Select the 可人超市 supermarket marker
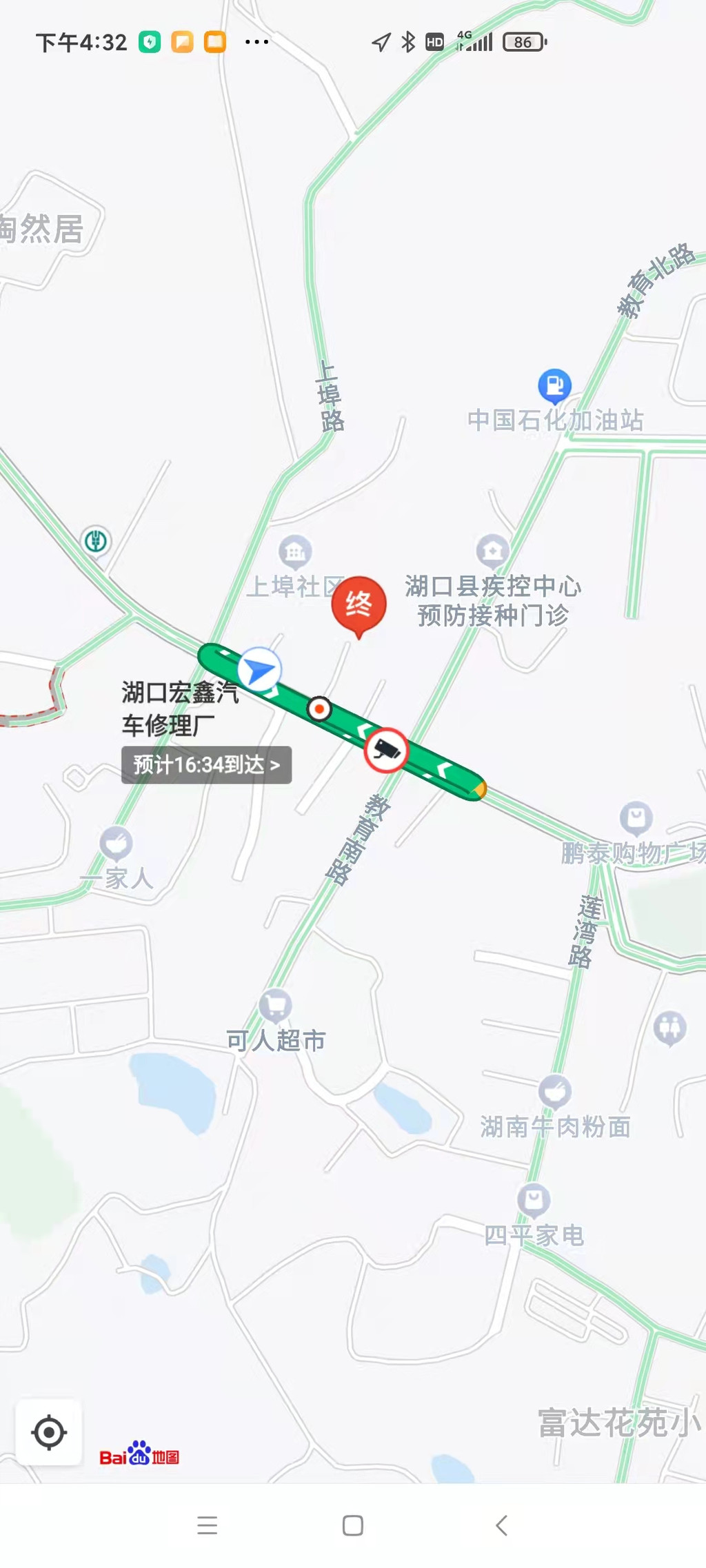706x1568 pixels. point(275,1006)
